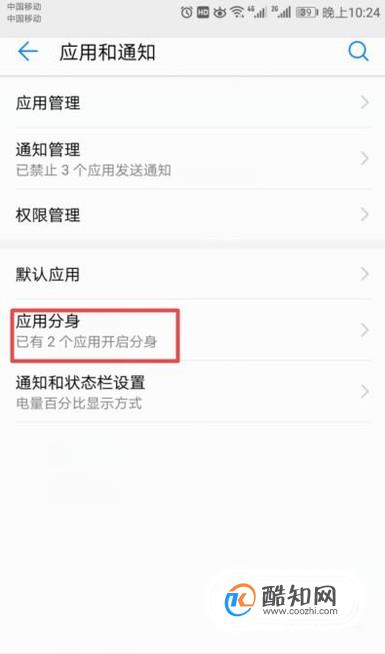Open 权限管理 settings

(x=192, y=215)
